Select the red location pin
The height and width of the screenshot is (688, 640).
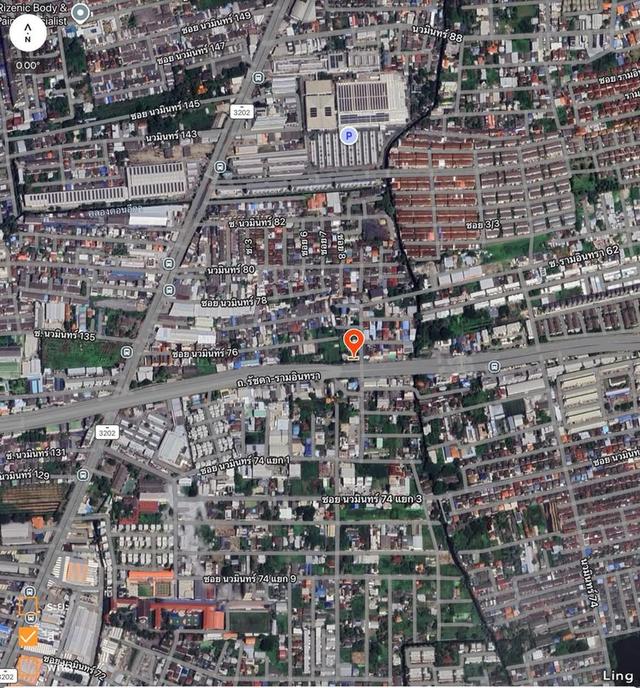click(x=353, y=342)
